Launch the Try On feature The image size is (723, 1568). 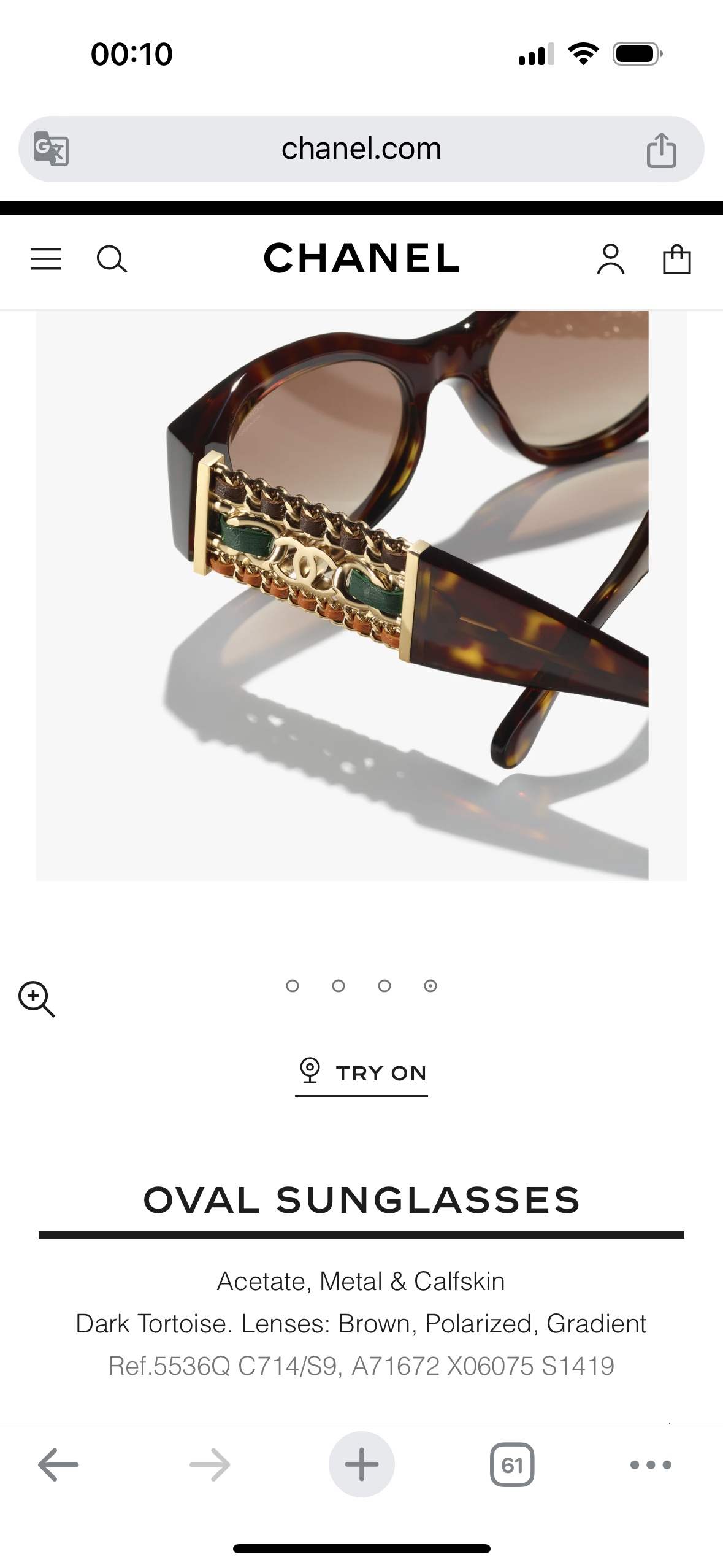click(x=361, y=1073)
